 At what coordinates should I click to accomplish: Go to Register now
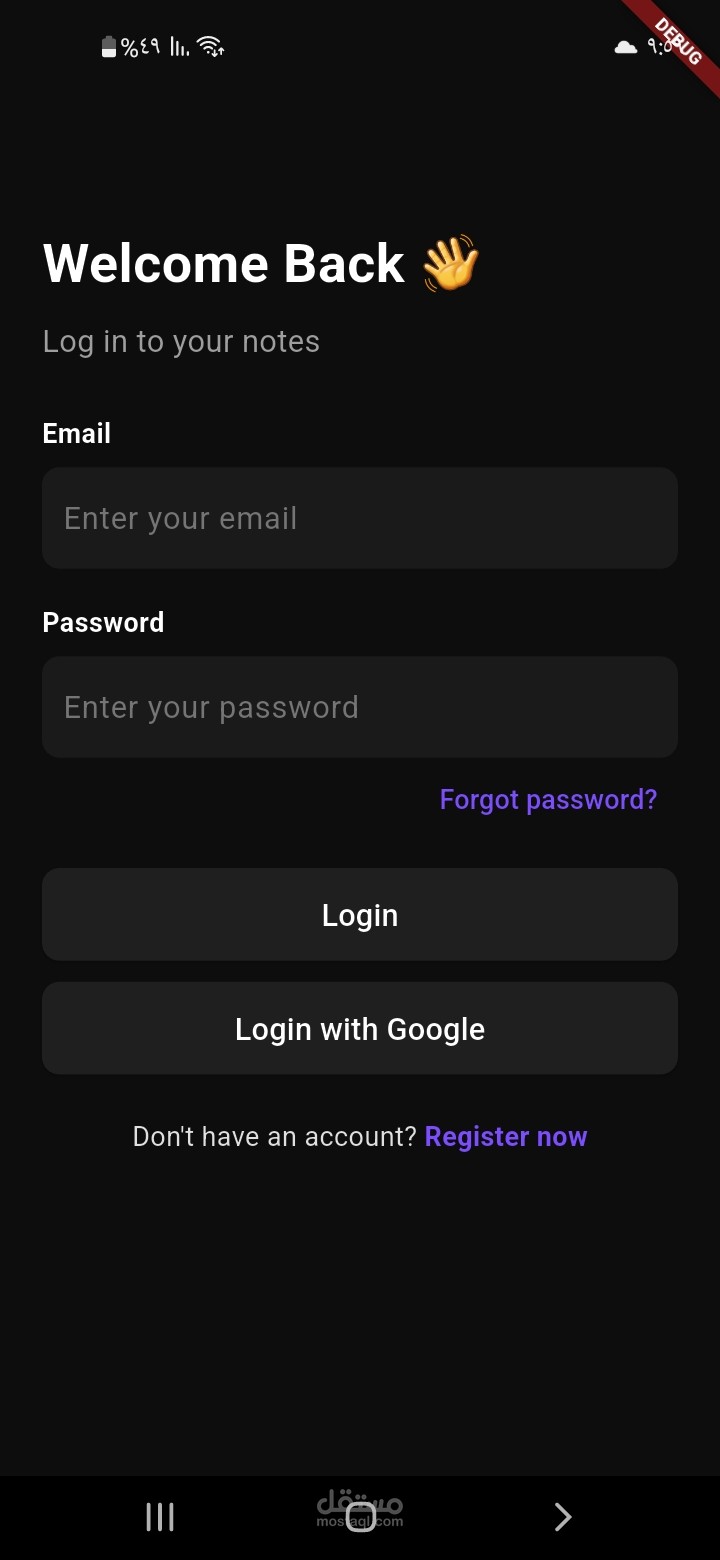tap(506, 1137)
